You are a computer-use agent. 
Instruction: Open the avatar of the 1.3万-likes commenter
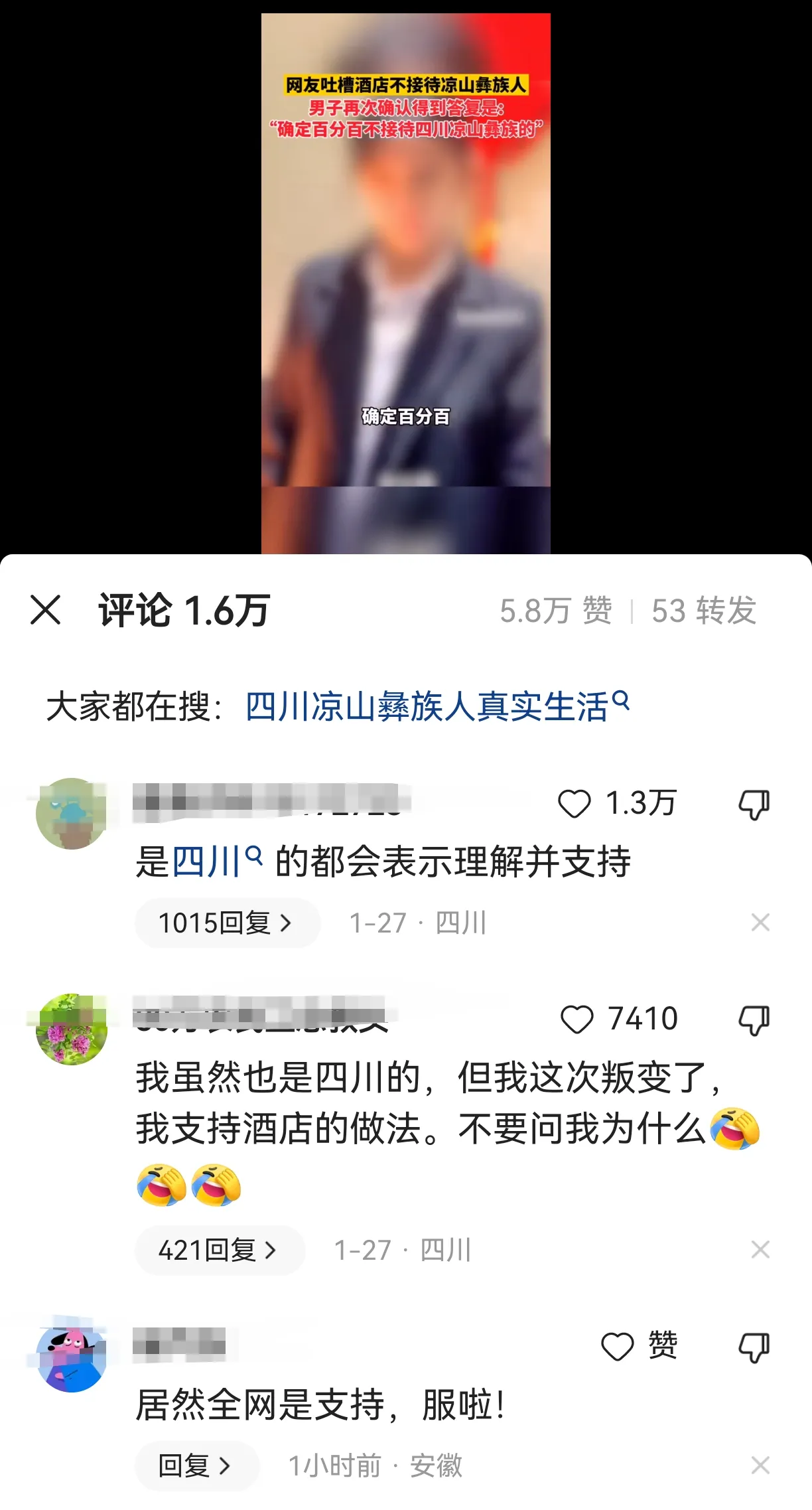click(72, 814)
